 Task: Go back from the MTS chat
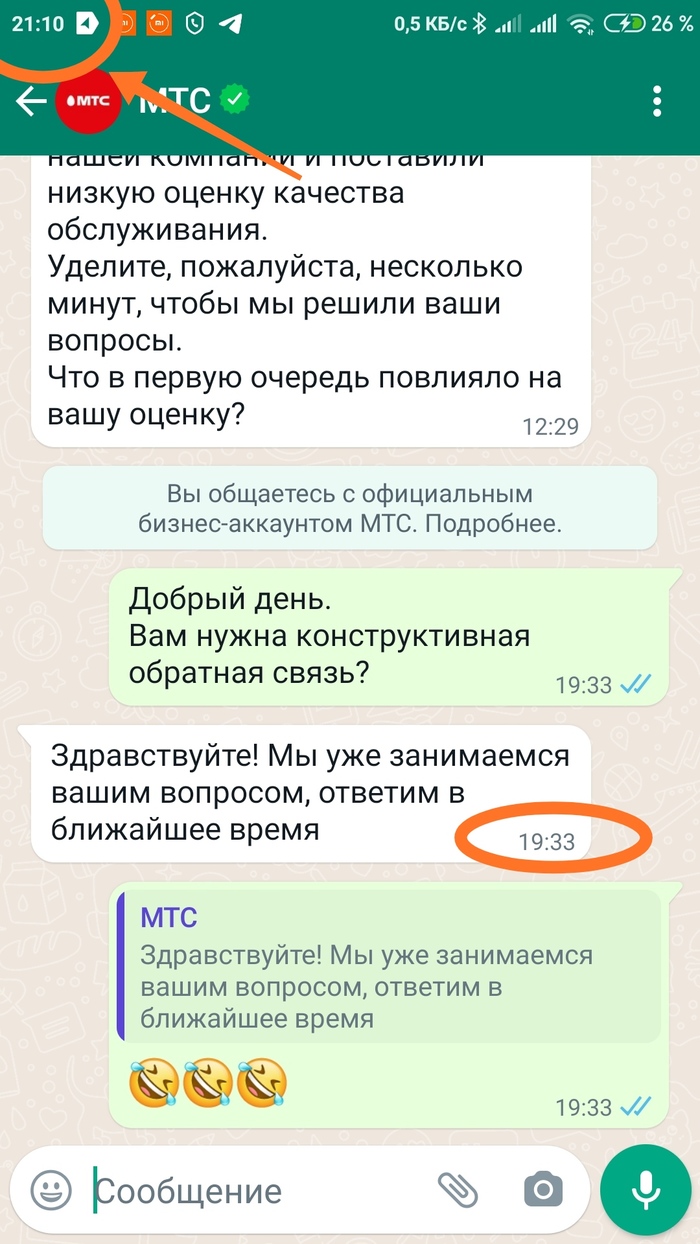(x=30, y=101)
